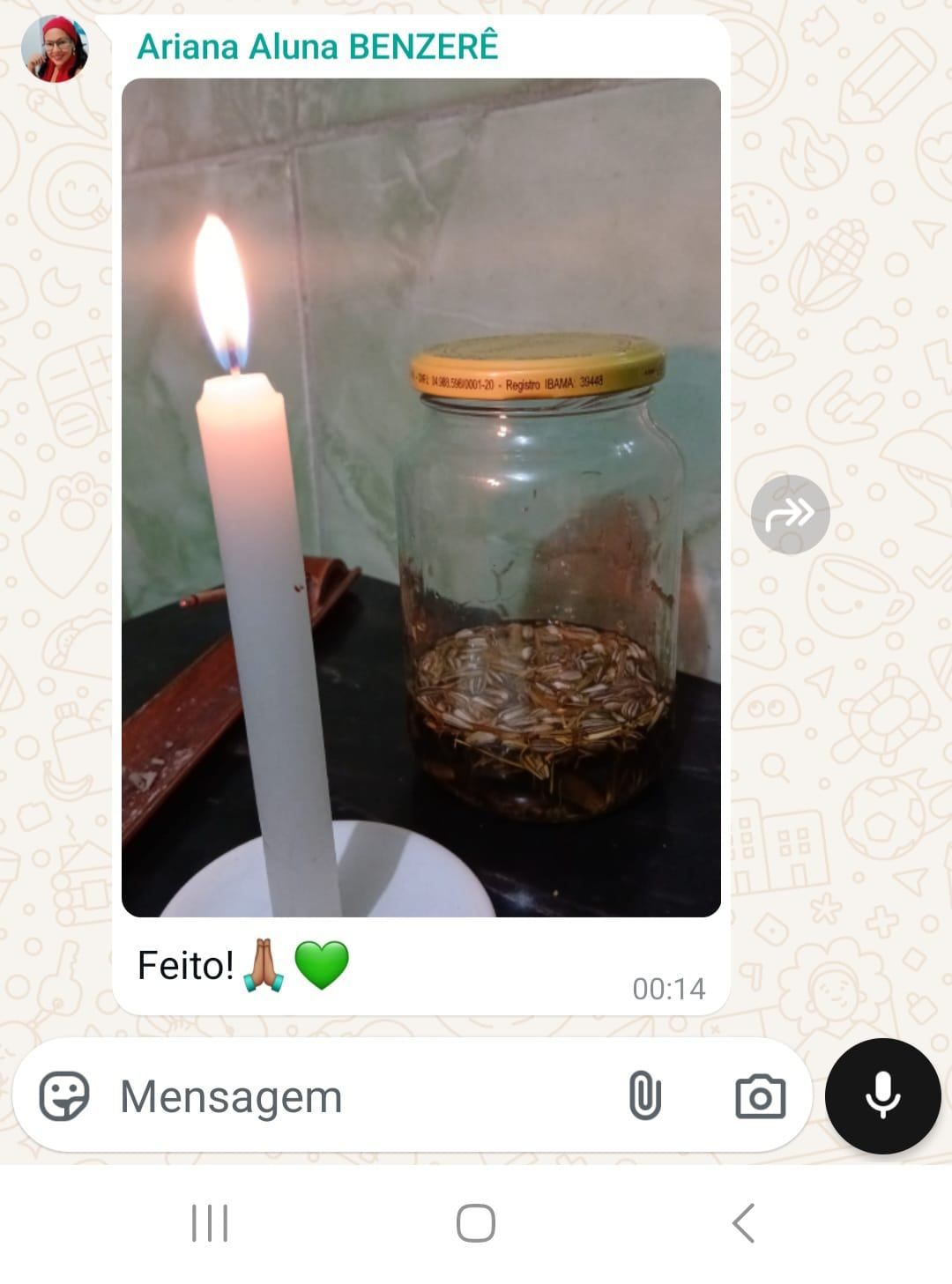Focus the Mensagem text field
The width and height of the screenshot is (952, 1284).
(353, 1097)
